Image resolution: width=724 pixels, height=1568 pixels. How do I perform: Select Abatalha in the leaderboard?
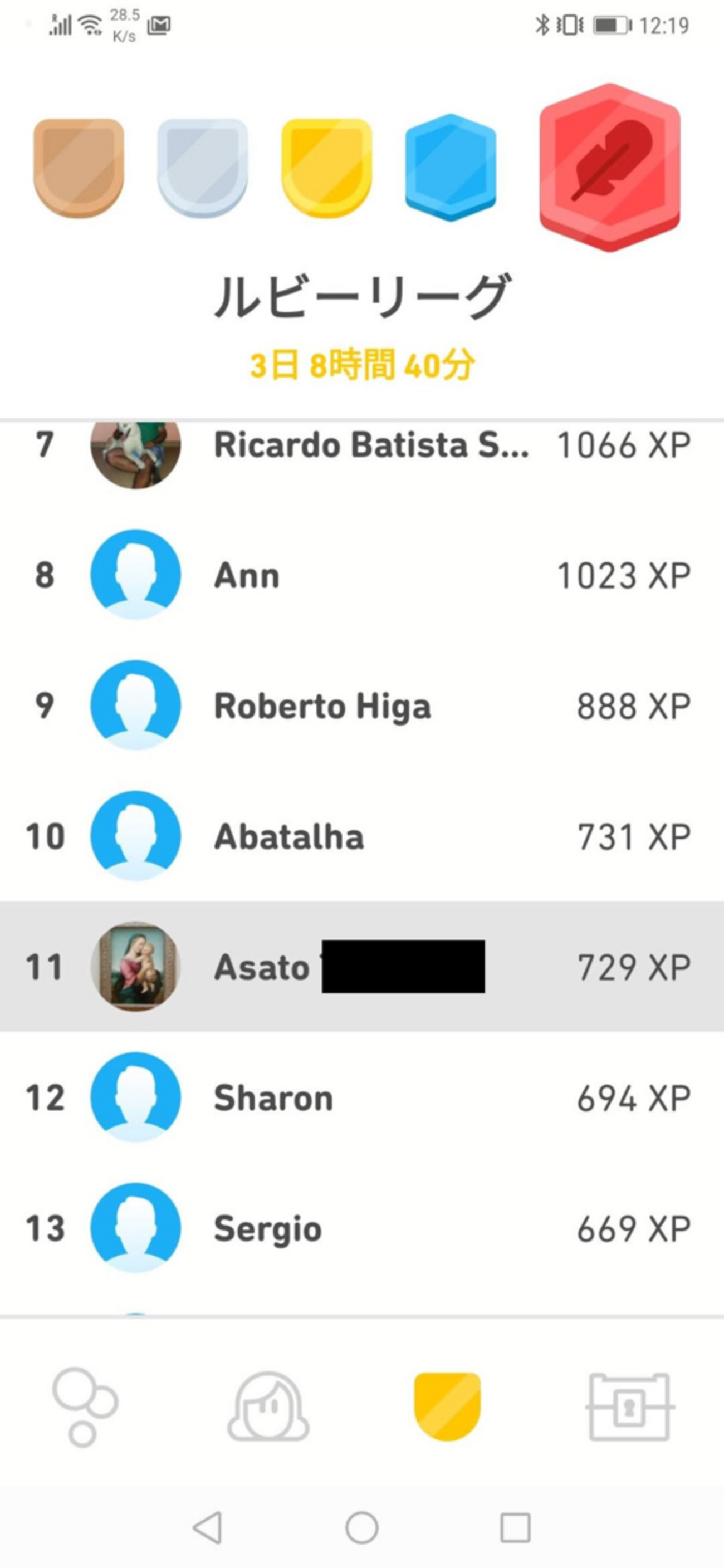click(x=361, y=836)
